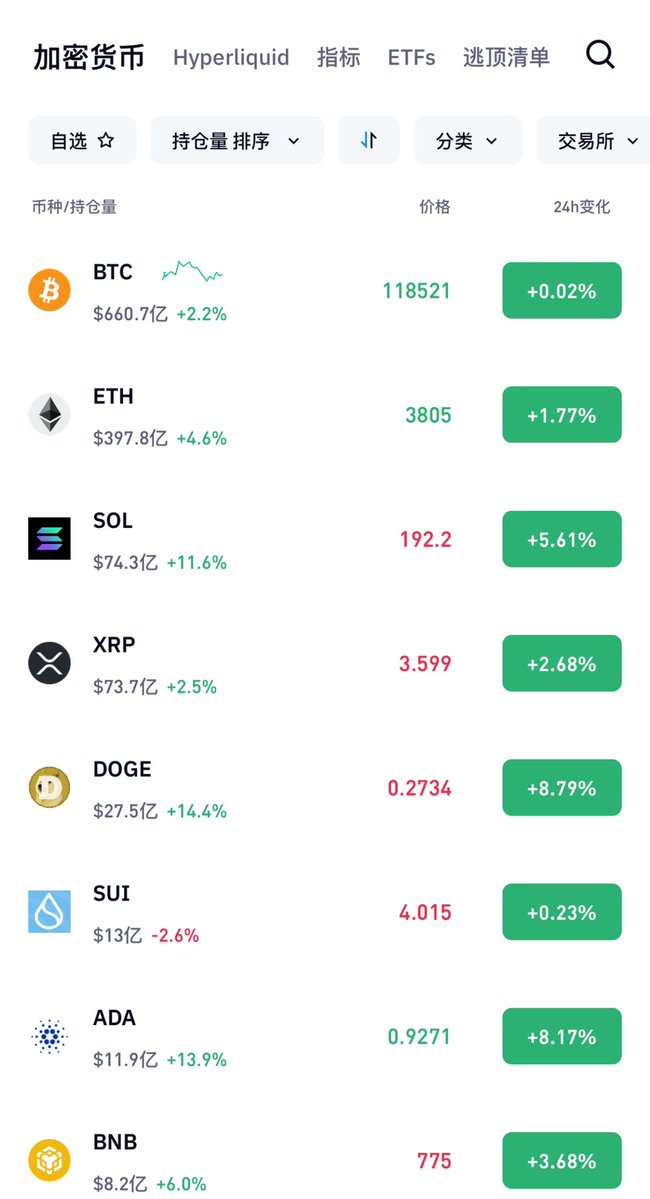View SOL coin details
The image size is (650, 1199).
325,539
